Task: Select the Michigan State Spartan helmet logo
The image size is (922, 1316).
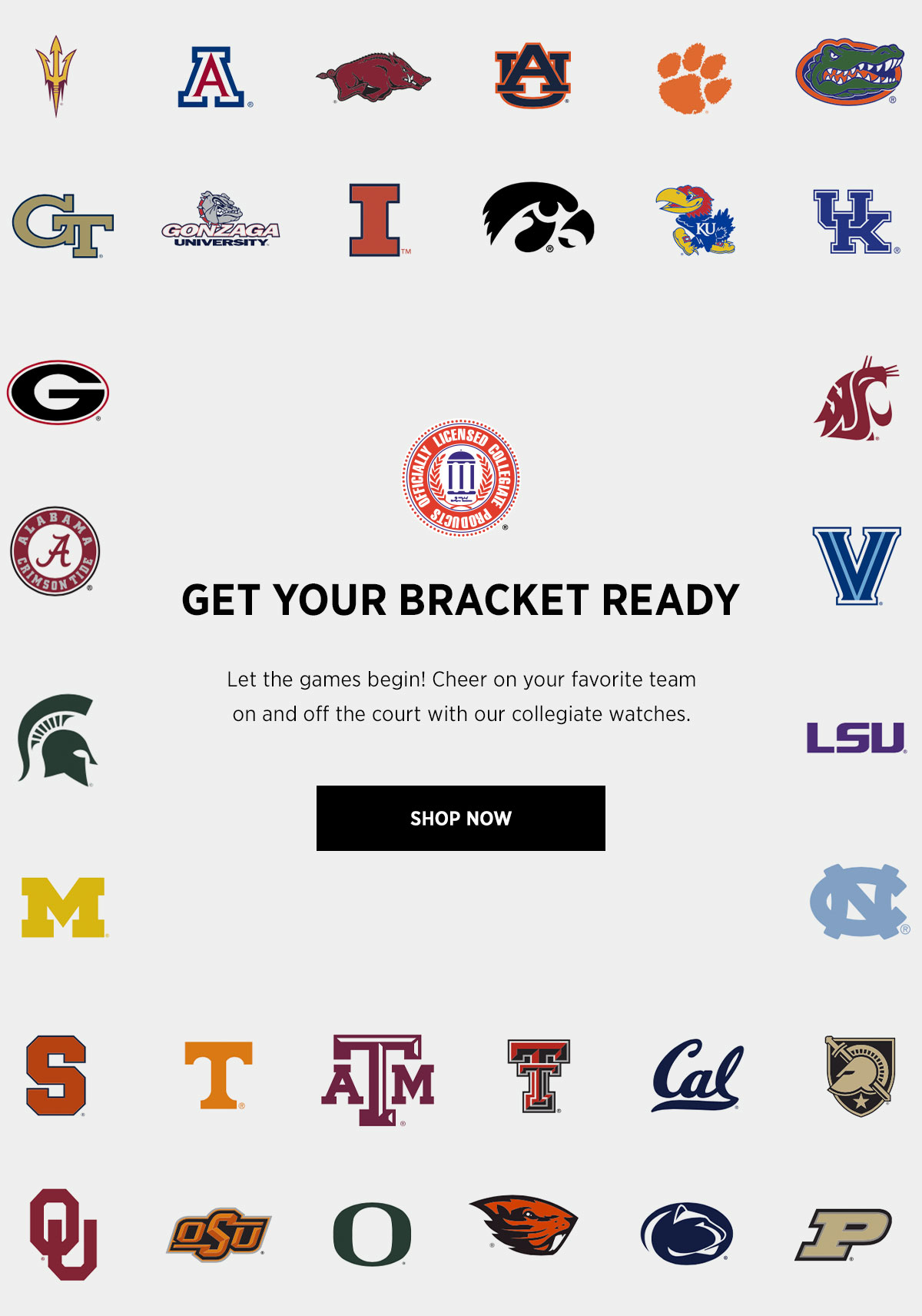Action: point(55,738)
